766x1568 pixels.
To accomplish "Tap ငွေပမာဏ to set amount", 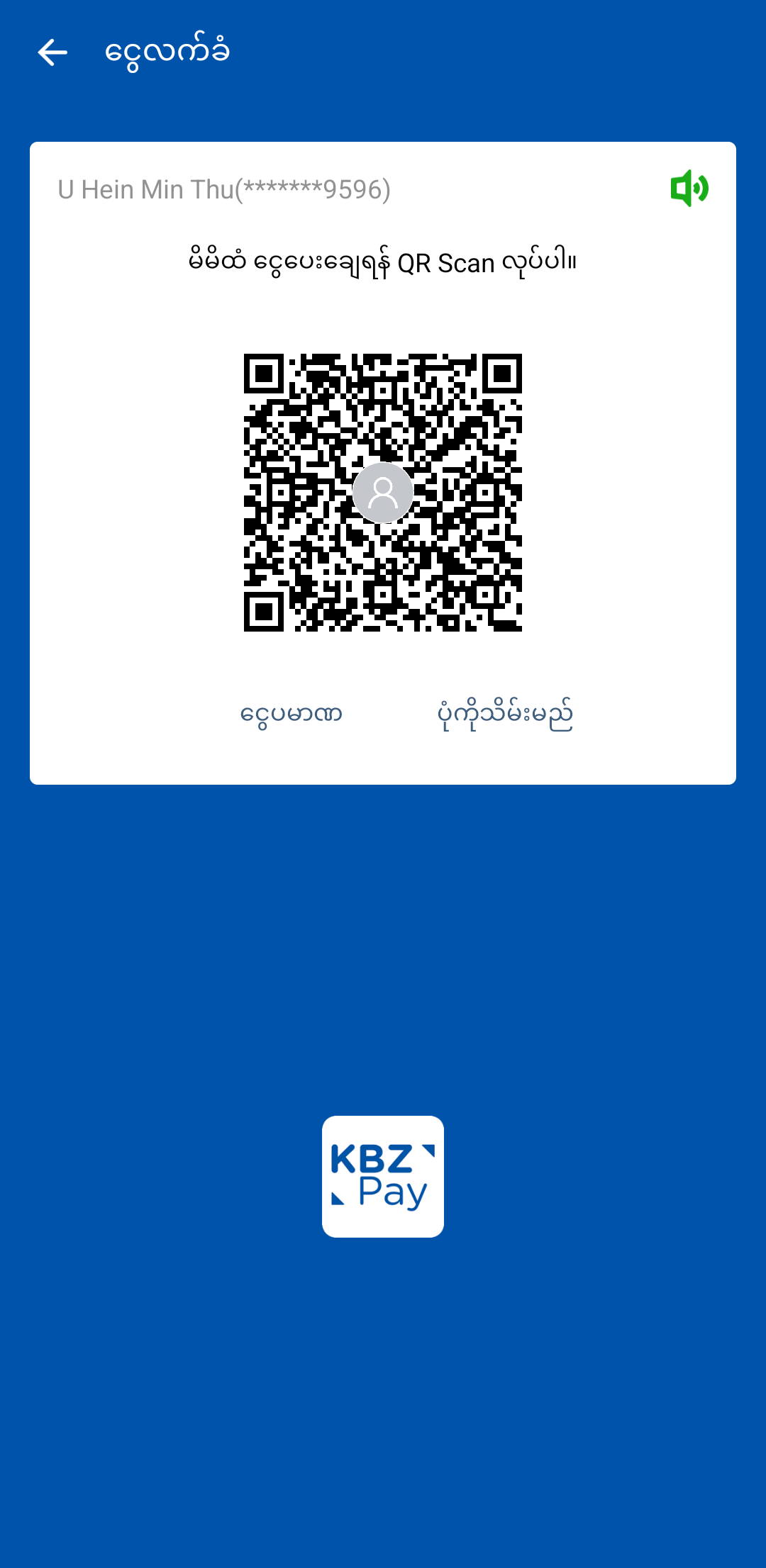I will pyautogui.click(x=292, y=714).
